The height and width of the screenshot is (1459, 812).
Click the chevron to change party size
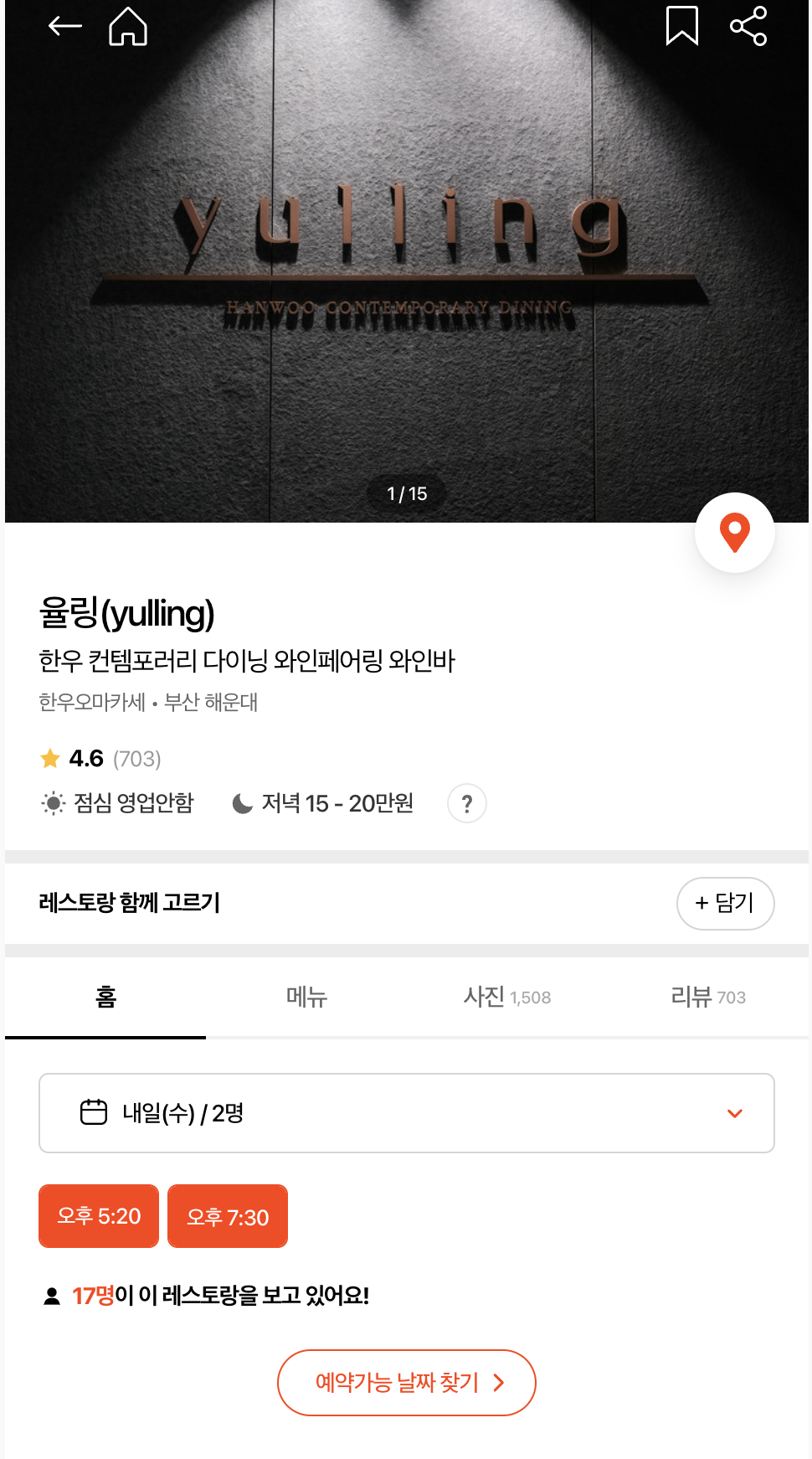(x=735, y=1113)
